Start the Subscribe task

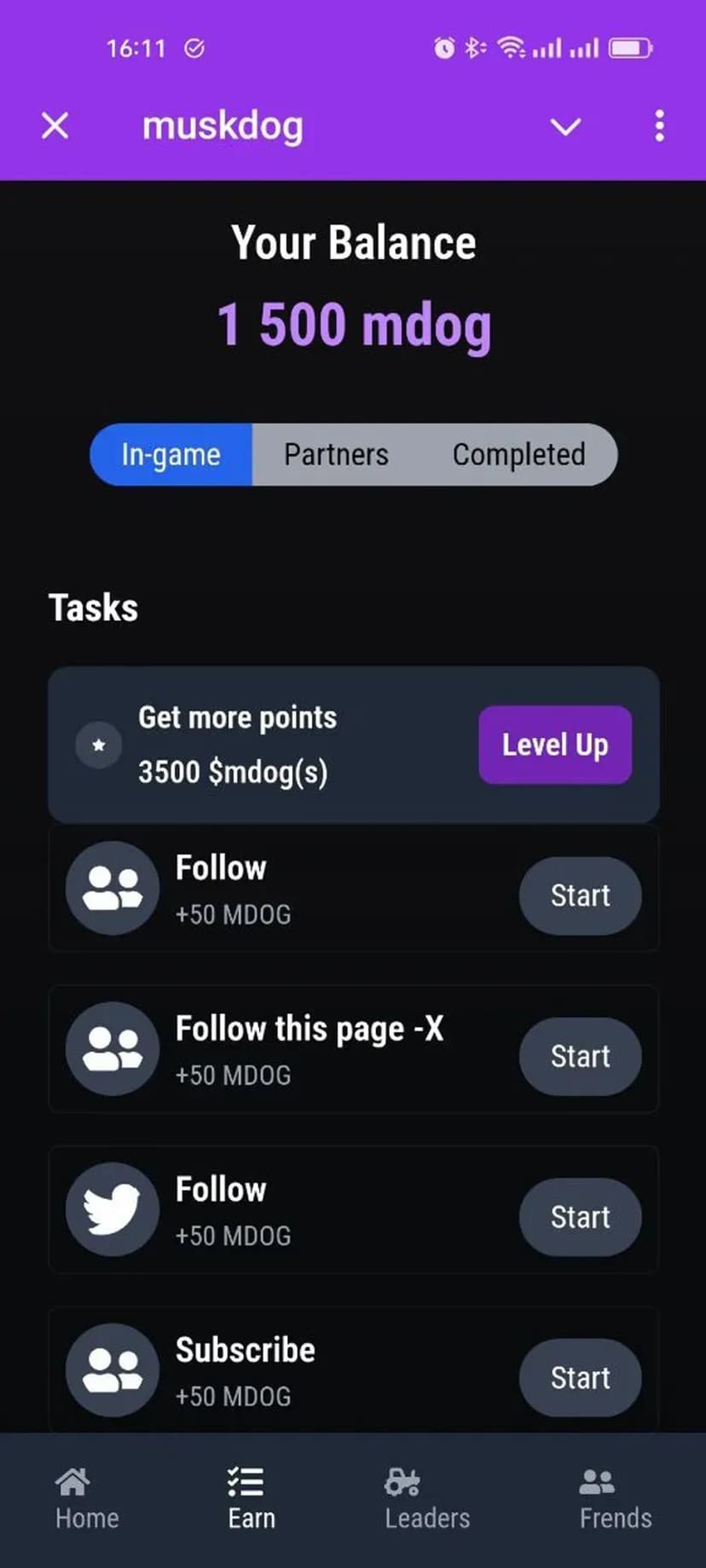point(580,1377)
